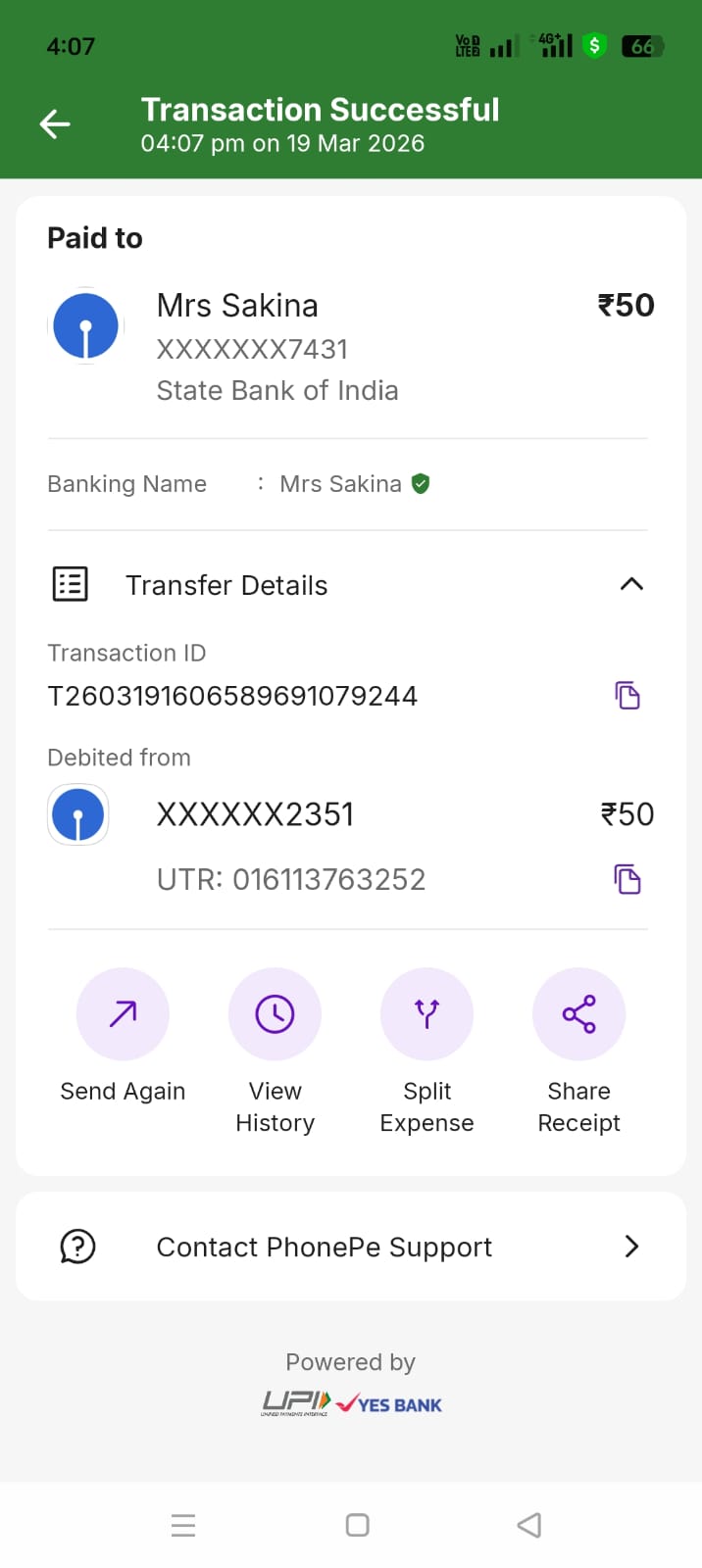Tap the system home button
The image size is (702, 1568).
[x=358, y=1525]
